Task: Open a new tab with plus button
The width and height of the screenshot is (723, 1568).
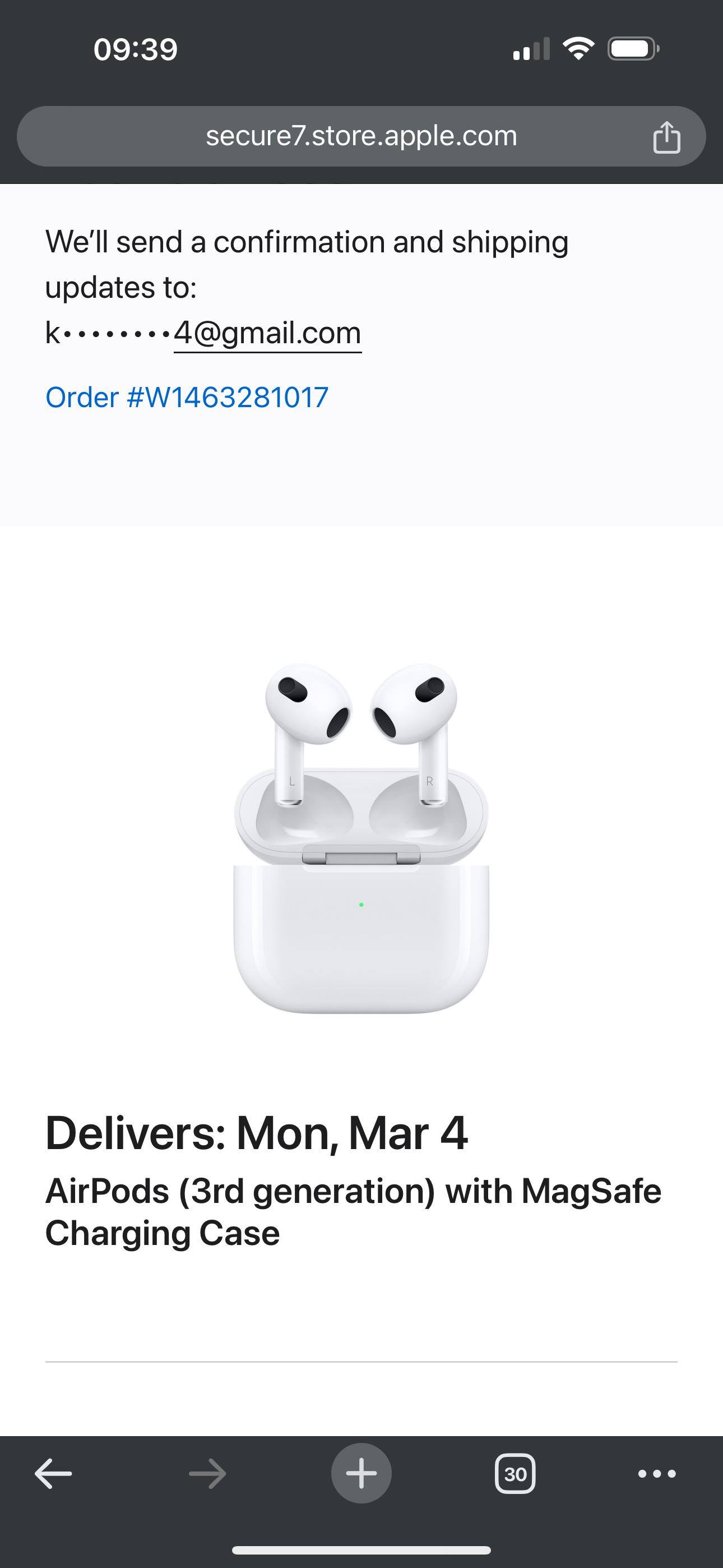Action: tap(361, 1474)
